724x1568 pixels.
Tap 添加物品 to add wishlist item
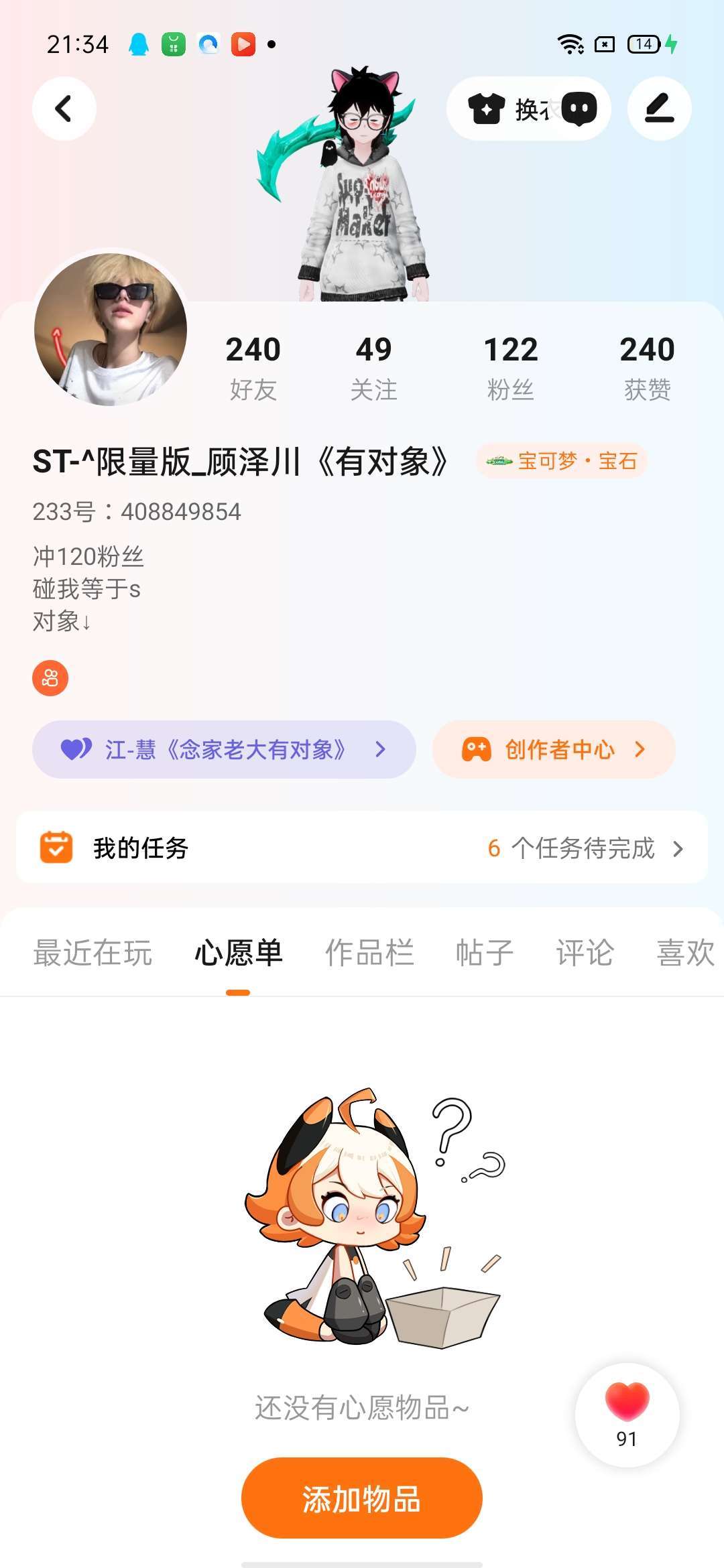(362, 1498)
